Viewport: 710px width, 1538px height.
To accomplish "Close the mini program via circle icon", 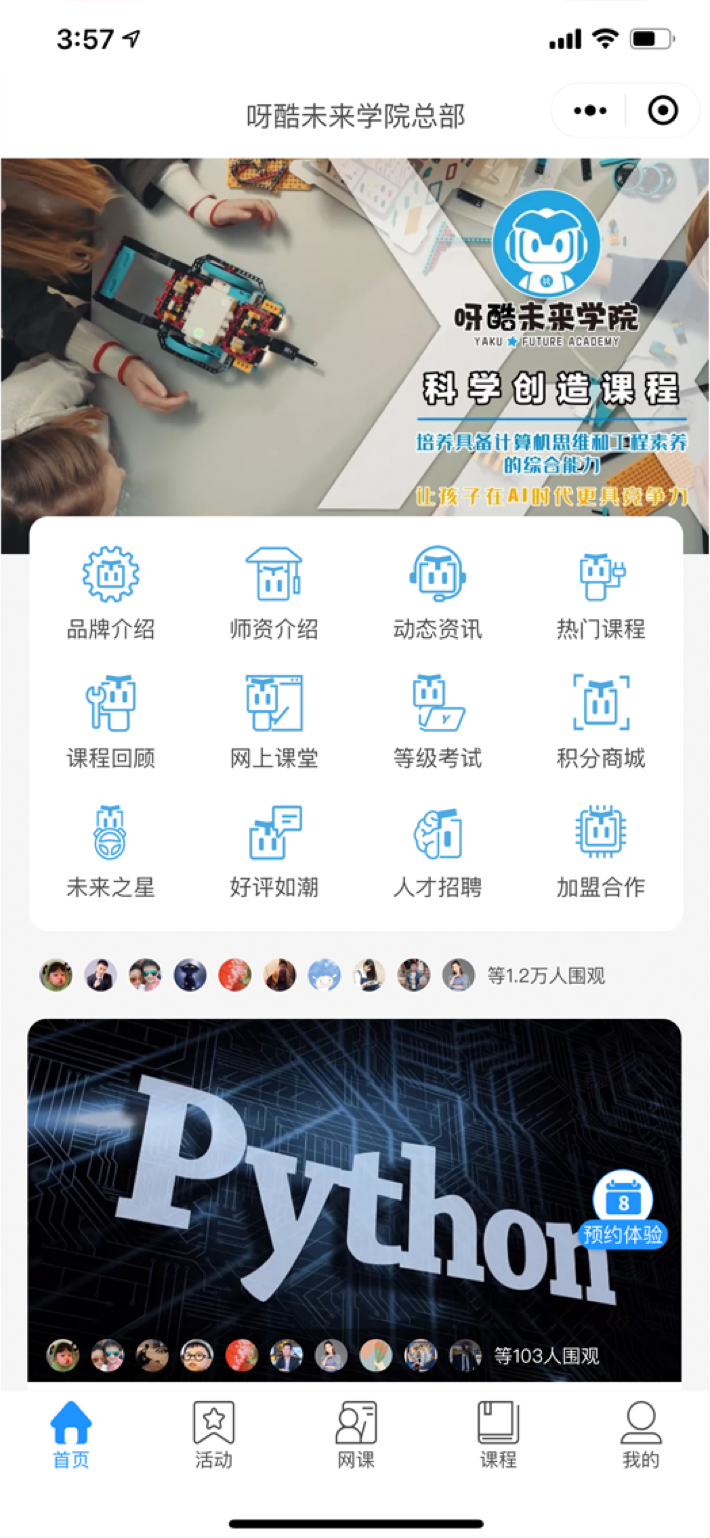I will tap(663, 111).
